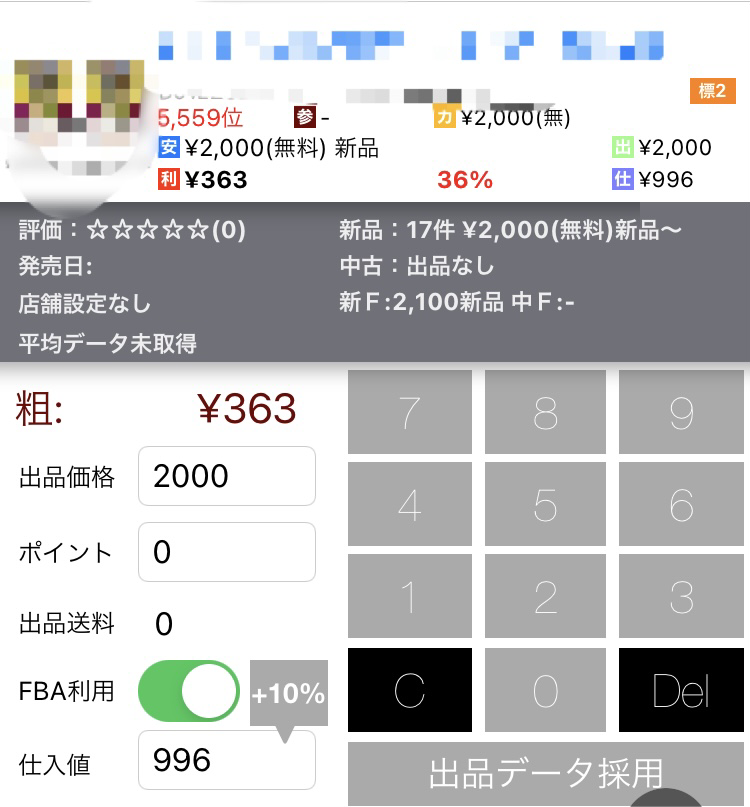The height and width of the screenshot is (807, 750).
Task: Change the 仕入値 field value
Action: [226, 761]
